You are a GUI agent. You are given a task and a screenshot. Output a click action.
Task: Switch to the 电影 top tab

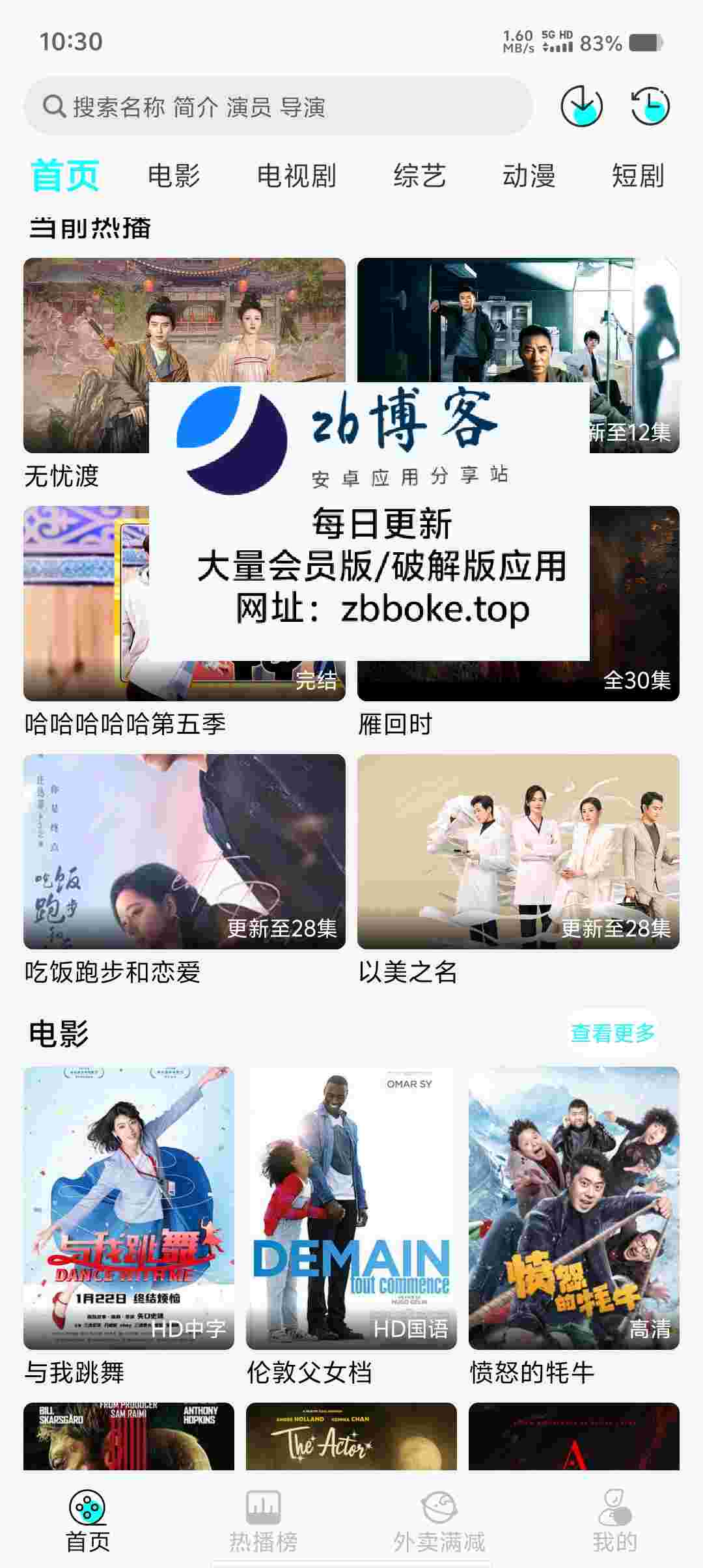pos(174,176)
